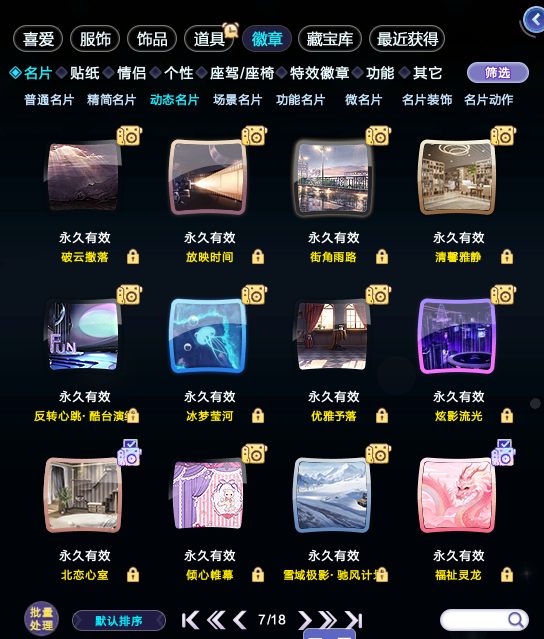
Task: Open the 破云撒落 card item
Action: click(83, 176)
